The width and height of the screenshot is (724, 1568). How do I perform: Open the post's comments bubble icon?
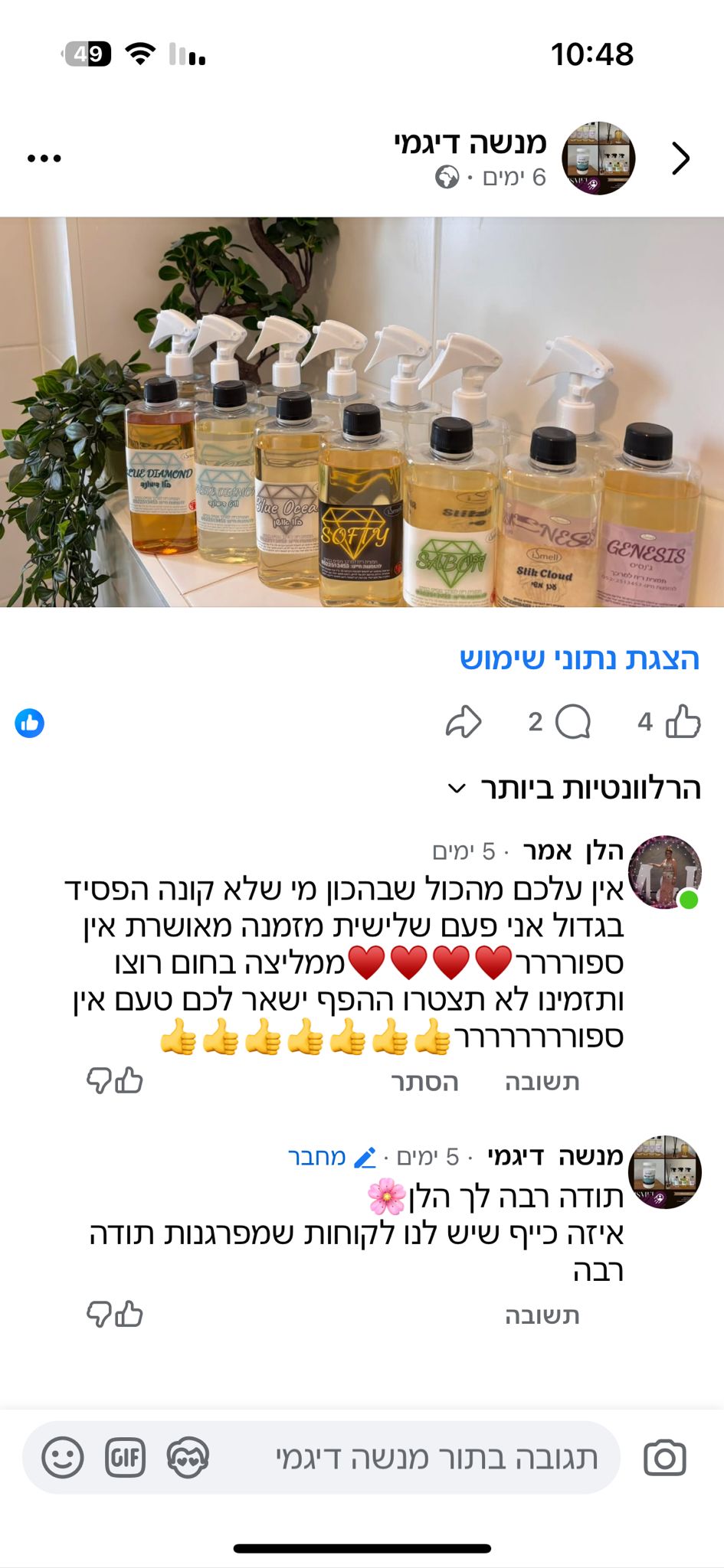(573, 721)
